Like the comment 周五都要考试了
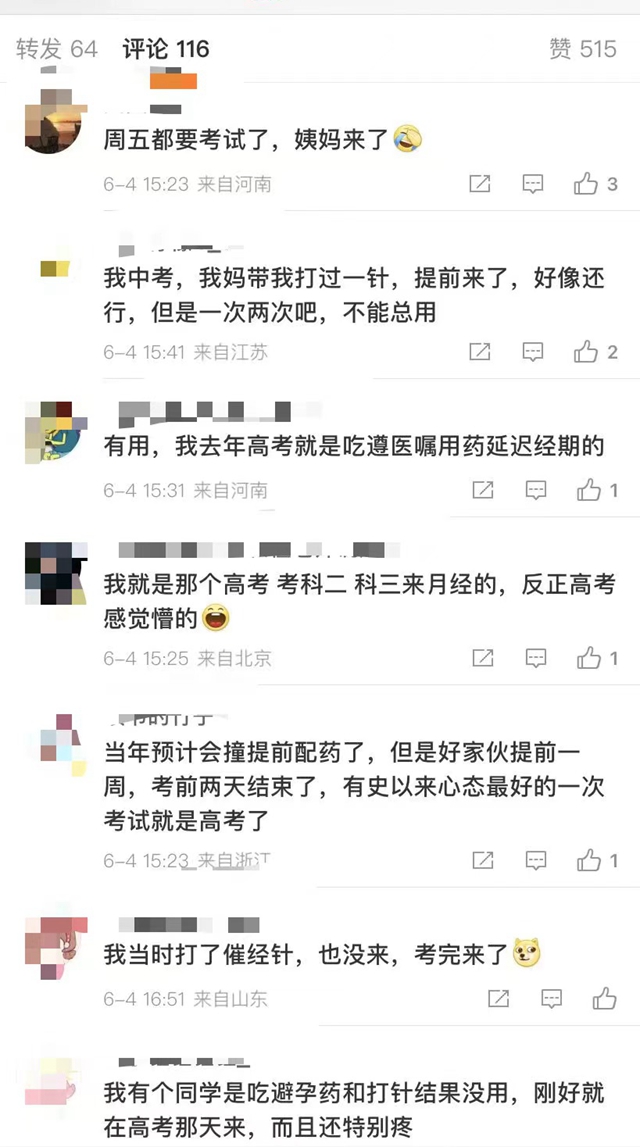The width and height of the screenshot is (640, 1147). [x=587, y=184]
